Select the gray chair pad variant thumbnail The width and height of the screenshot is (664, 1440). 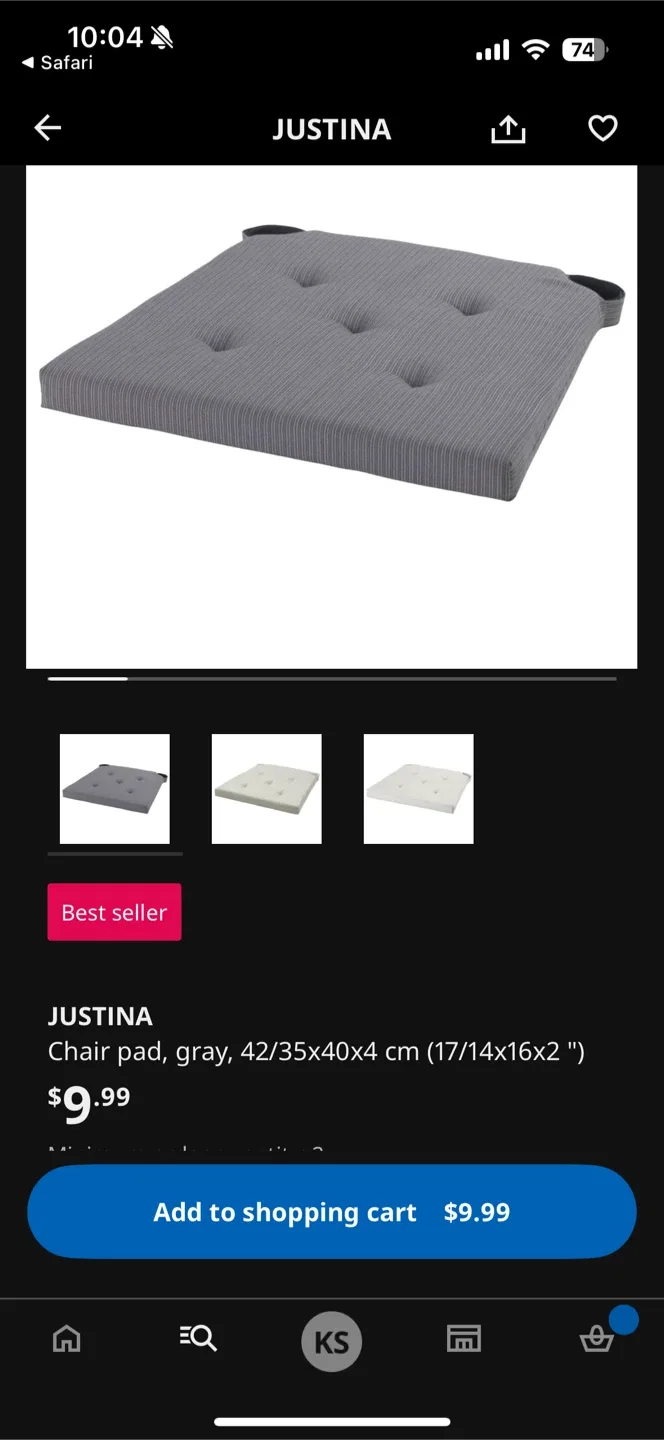pos(115,789)
